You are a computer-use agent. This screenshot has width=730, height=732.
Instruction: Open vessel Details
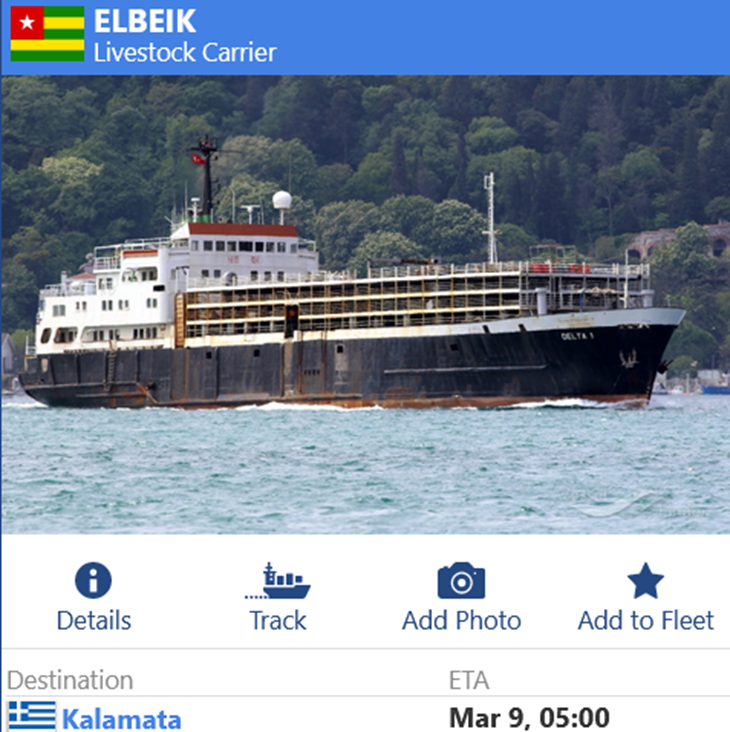tap(93, 596)
